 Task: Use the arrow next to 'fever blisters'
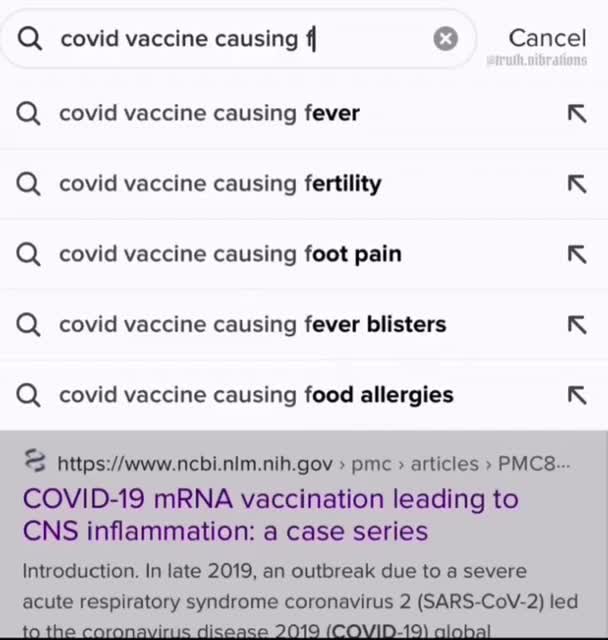[x=576, y=324]
